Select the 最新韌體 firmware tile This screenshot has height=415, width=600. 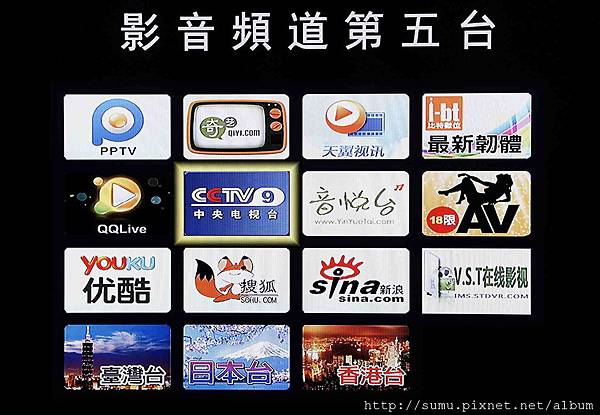click(476, 126)
